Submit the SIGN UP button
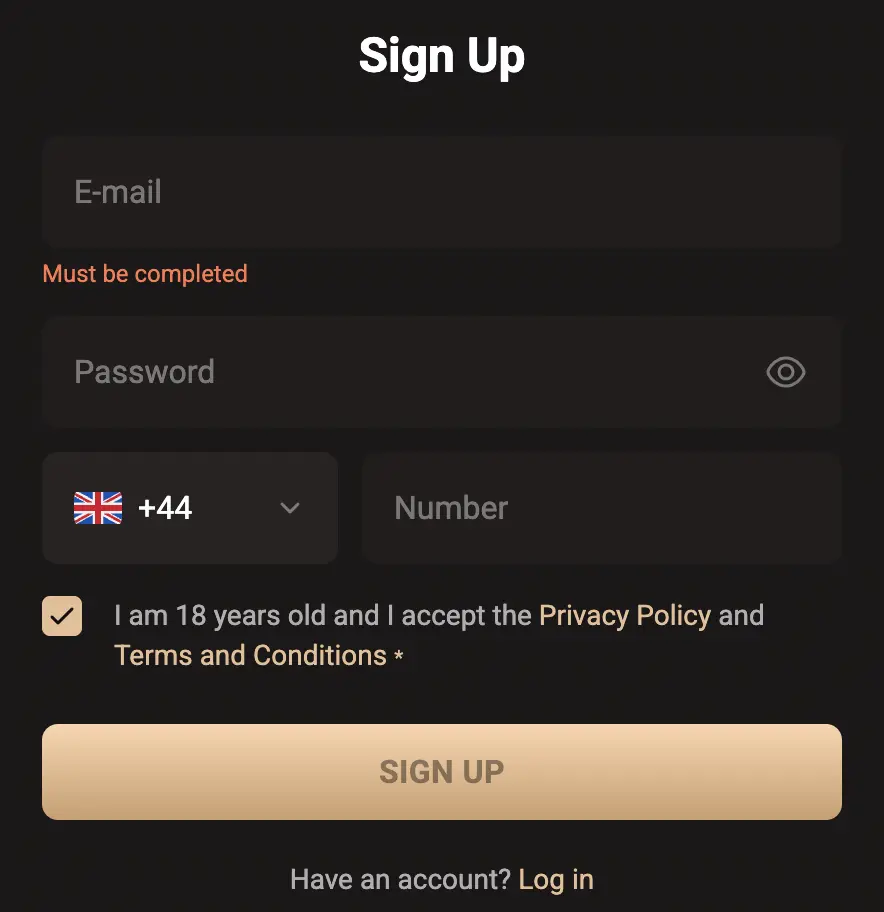884x912 pixels. coord(441,772)
